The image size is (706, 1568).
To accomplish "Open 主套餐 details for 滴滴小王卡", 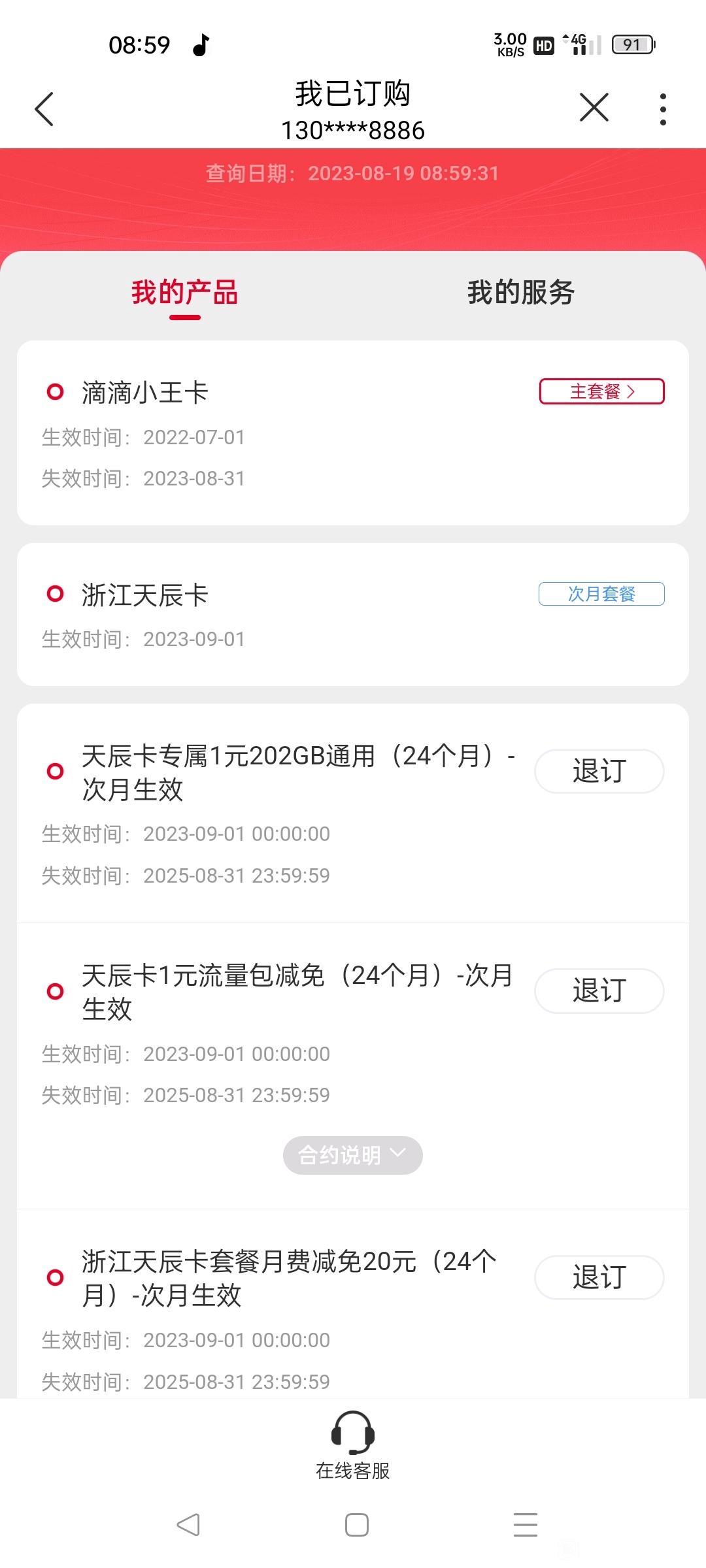I will coord(601,391).
